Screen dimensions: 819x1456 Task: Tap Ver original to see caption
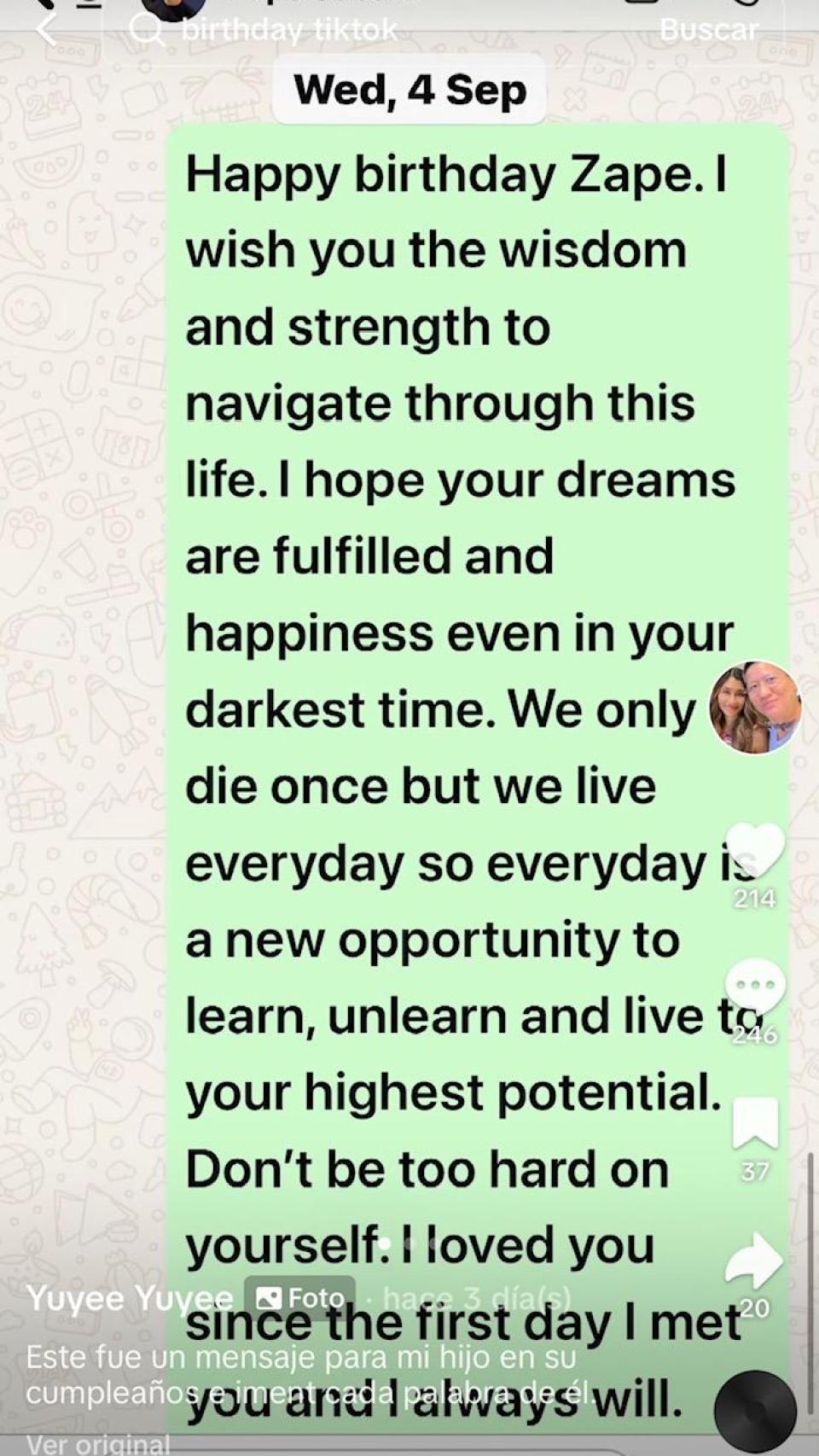pos(98,1444)
